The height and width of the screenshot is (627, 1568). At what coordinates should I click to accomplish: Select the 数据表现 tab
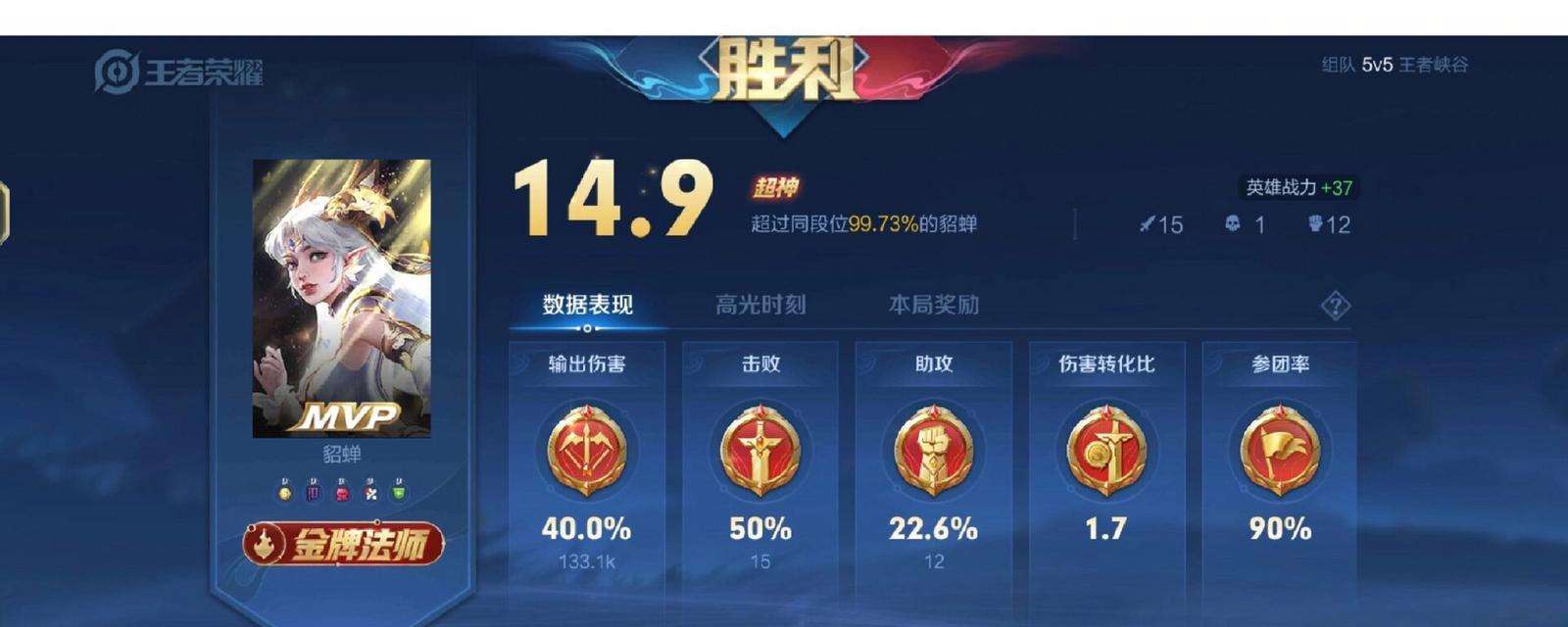(588, 305)
